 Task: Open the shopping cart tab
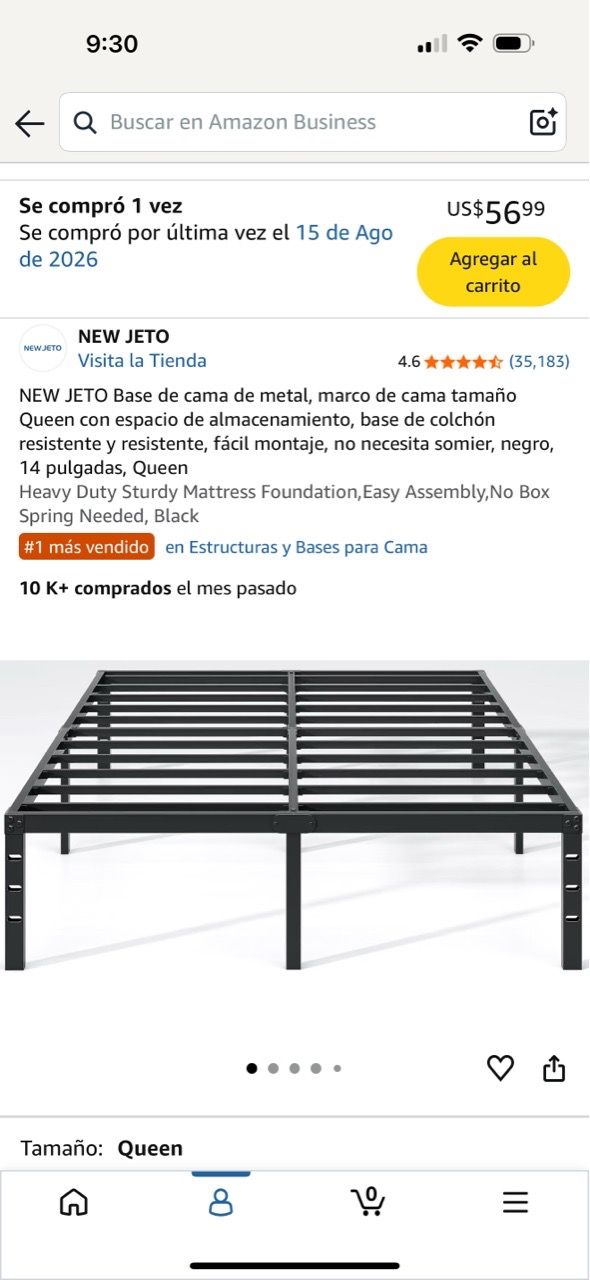click(x=369, y=1201)
